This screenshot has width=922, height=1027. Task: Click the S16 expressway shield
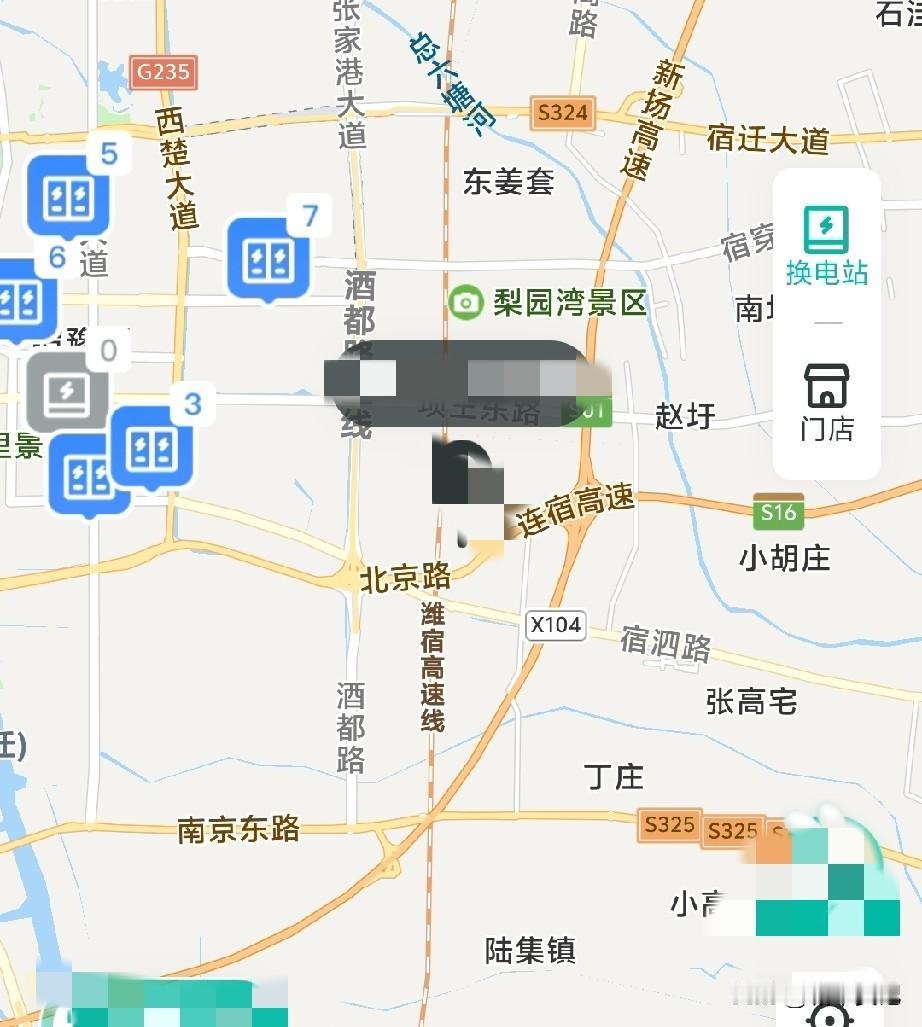point(781,513)
